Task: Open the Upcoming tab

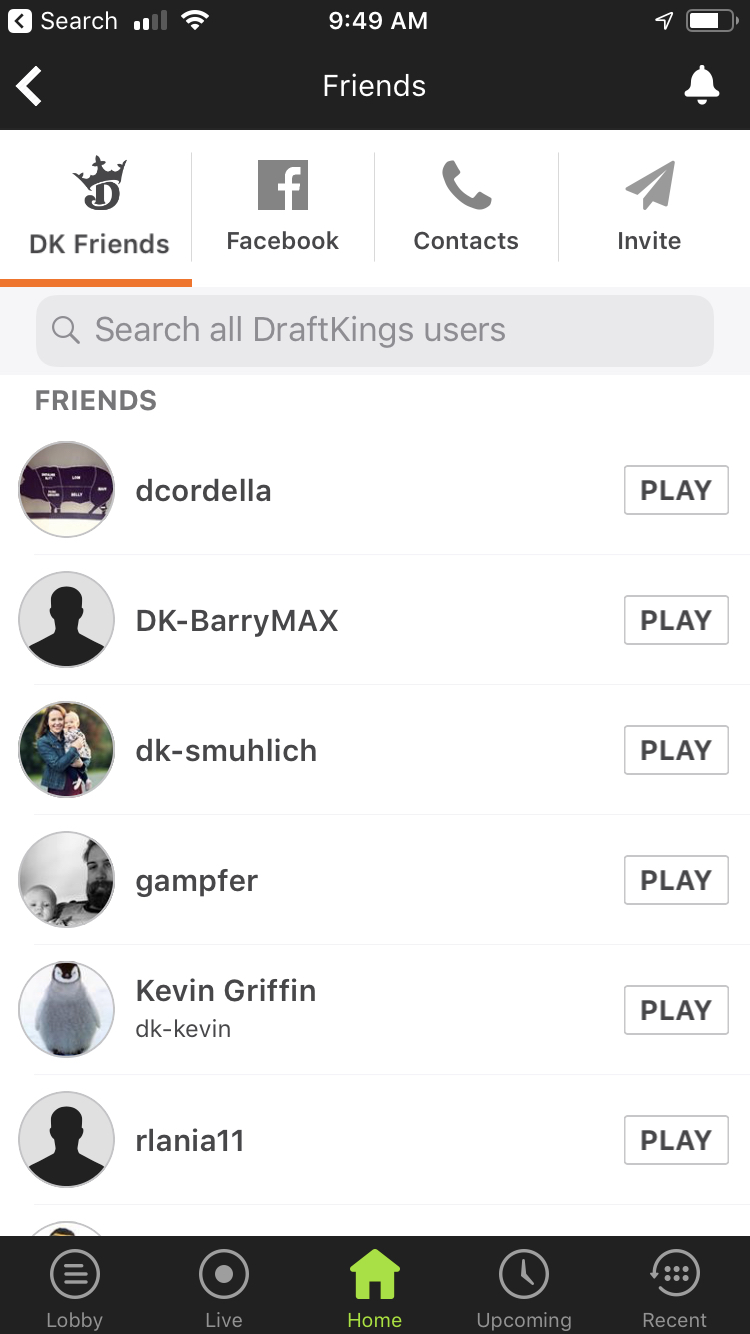Action: 524,1288
